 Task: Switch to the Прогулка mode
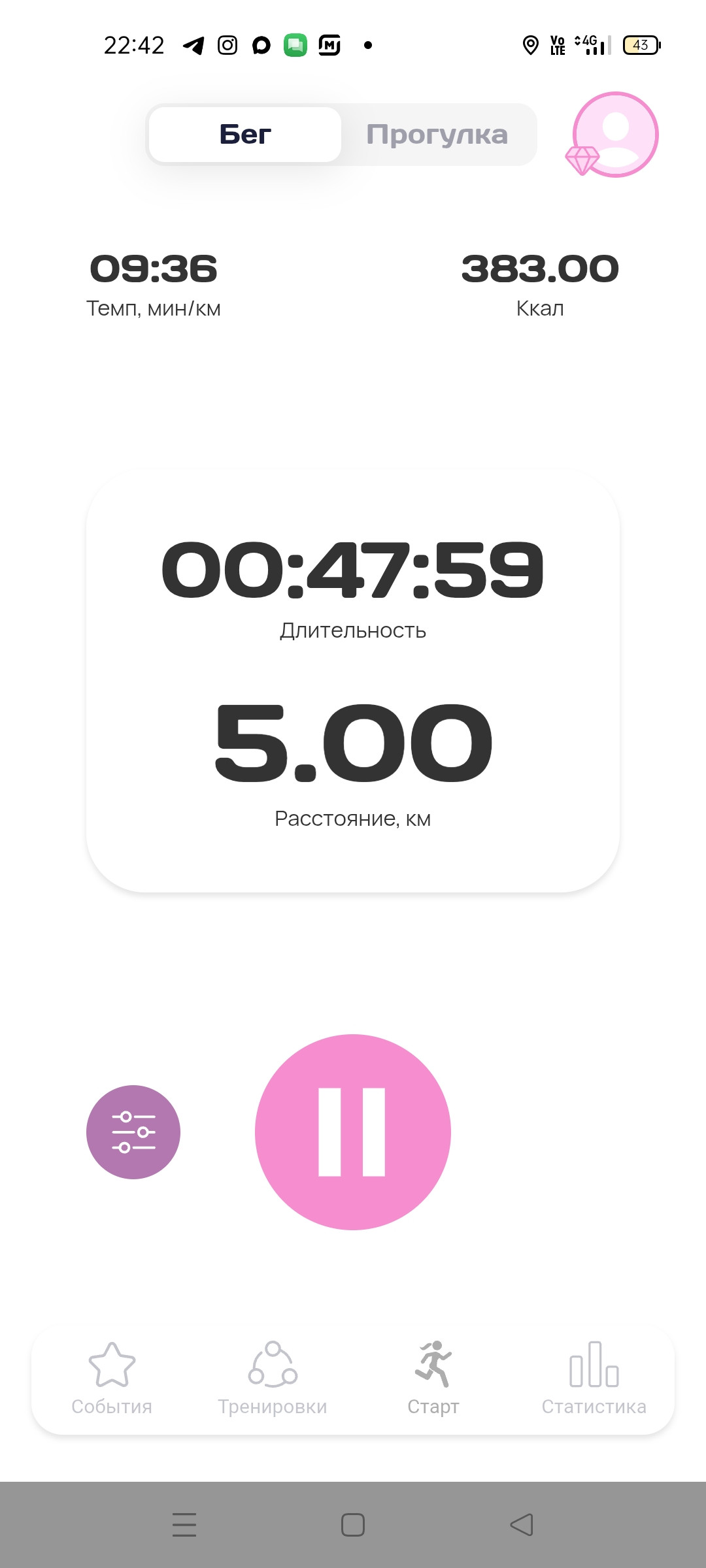(x=437, y=135)
